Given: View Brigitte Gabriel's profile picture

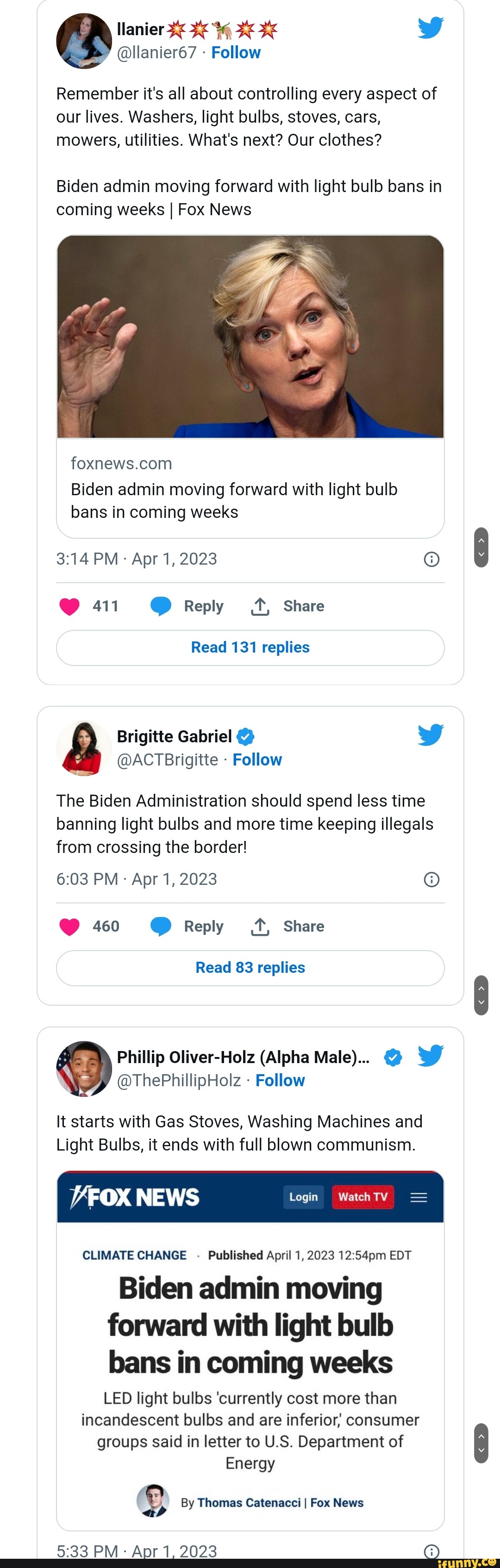Looking at the screenshot, I should pos(84,748).
